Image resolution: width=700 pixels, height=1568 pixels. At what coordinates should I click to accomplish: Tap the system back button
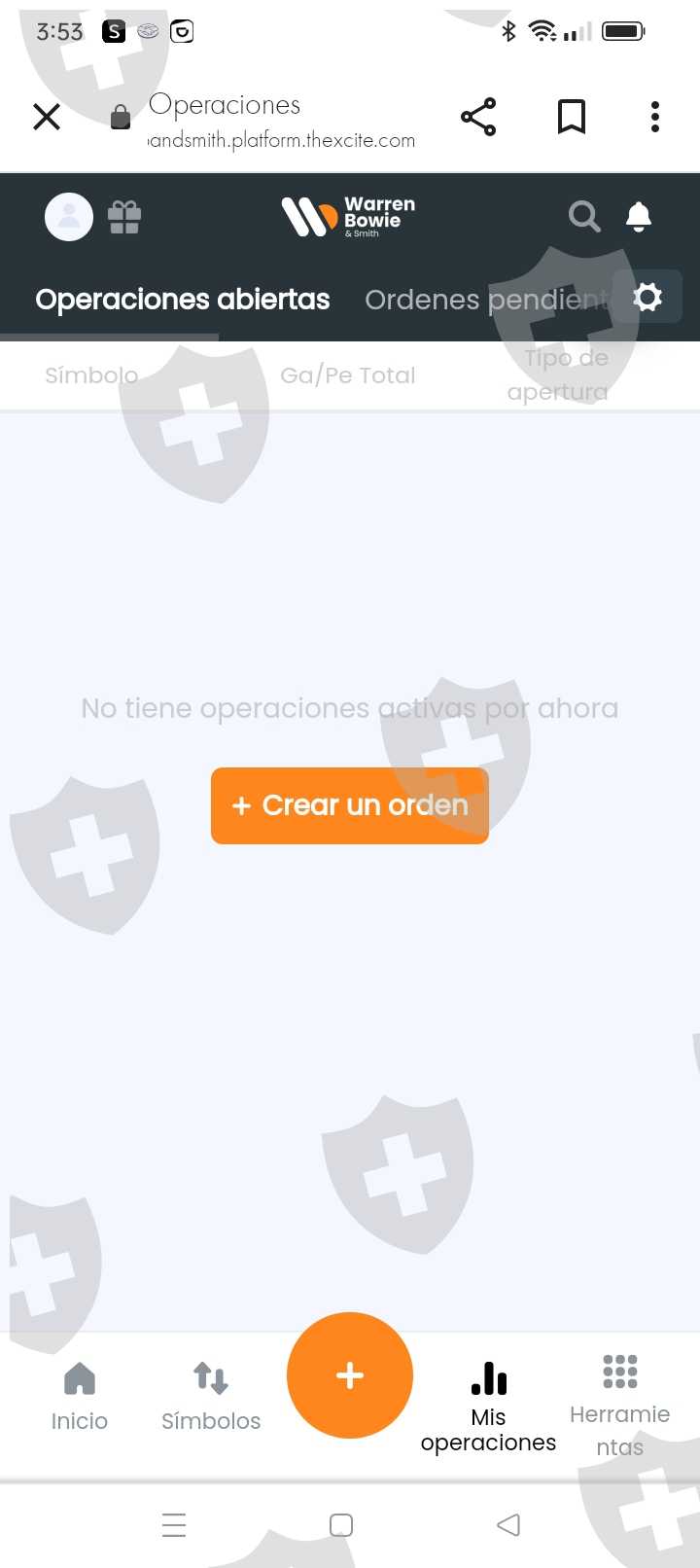click(508, 1525)
